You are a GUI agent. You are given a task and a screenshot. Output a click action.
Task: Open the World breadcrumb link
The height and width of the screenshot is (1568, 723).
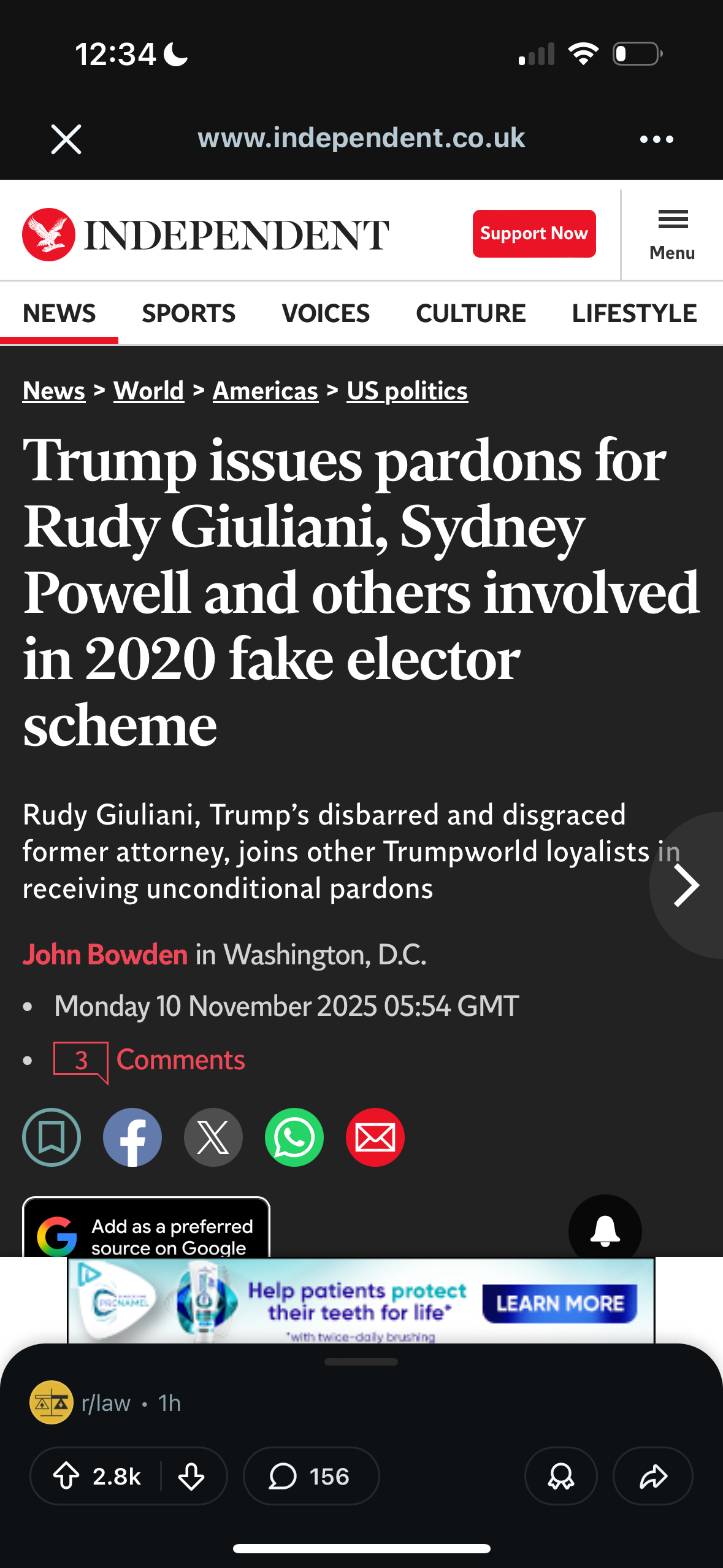click(148, 391)
